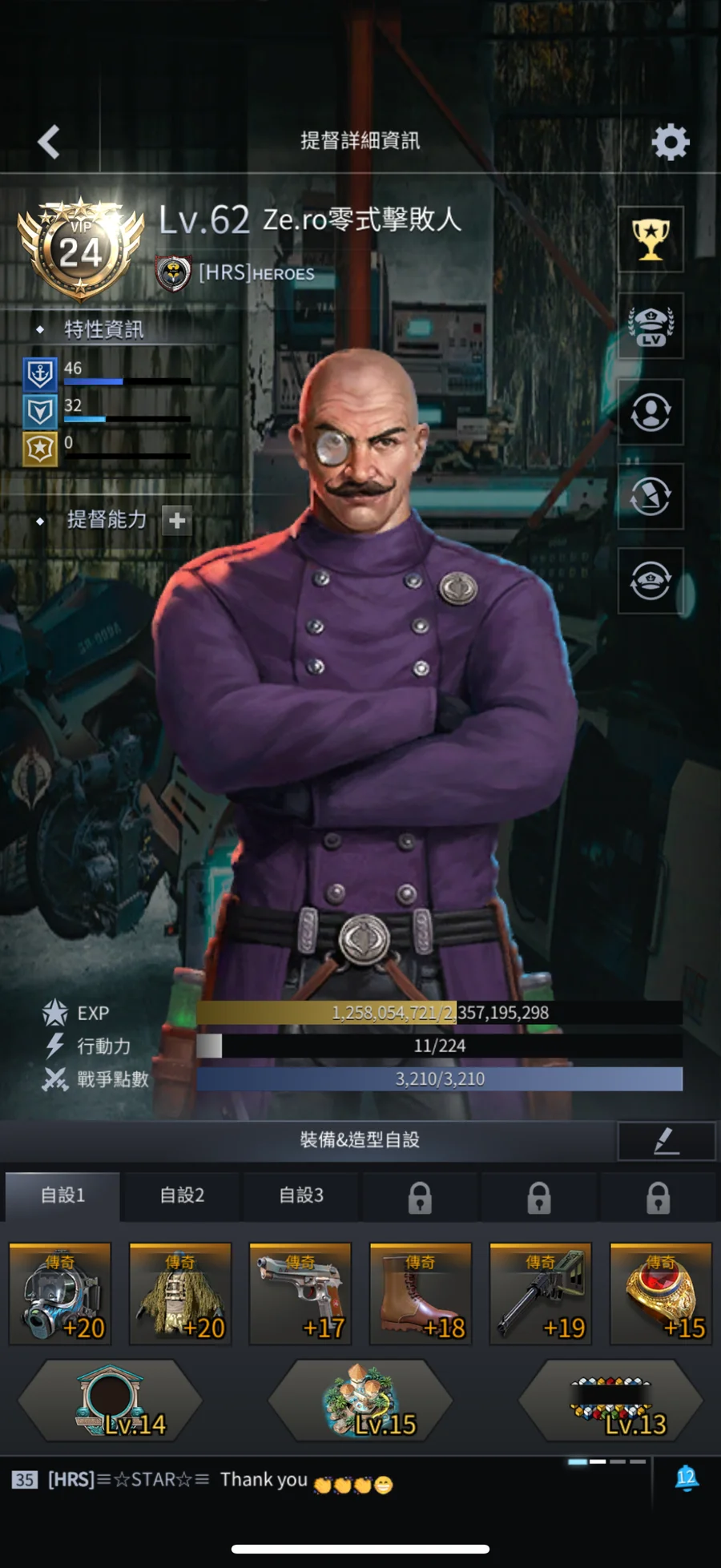Open the Lv.14 profile frame slot

click(x=110, y=1401)
